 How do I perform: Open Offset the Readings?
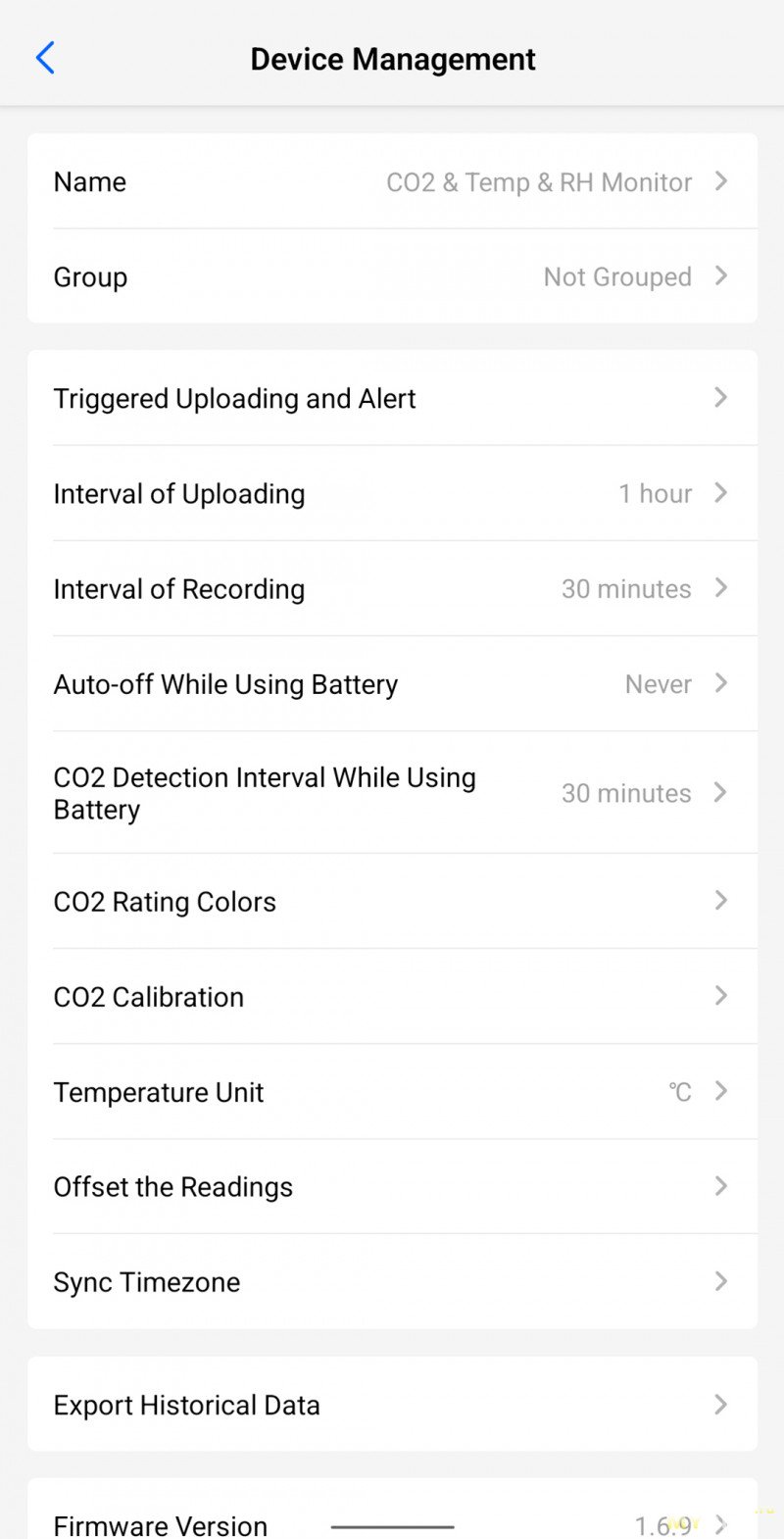click(x=392, y=1187)
